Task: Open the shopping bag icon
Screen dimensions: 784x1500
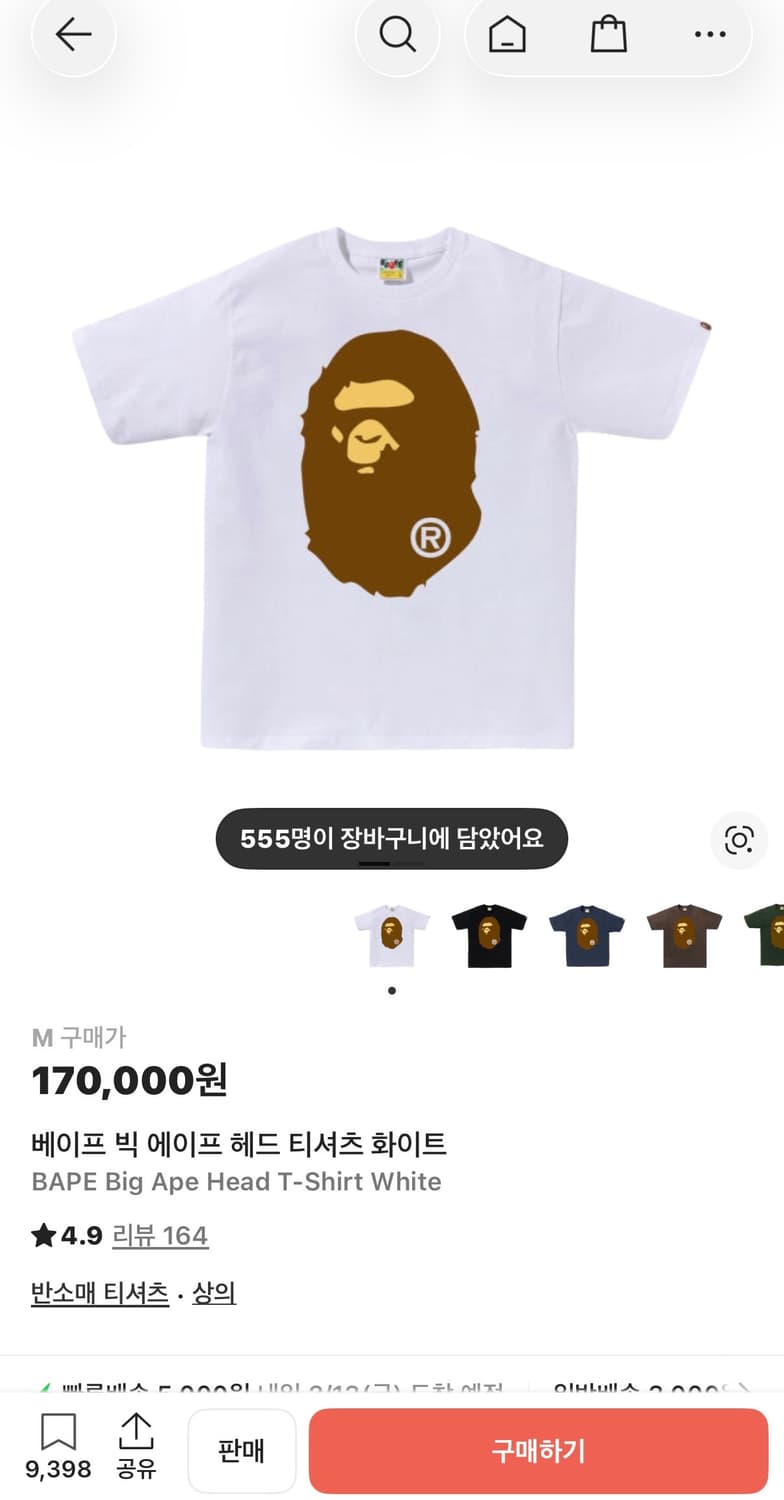Action: (x=607, y=35)
